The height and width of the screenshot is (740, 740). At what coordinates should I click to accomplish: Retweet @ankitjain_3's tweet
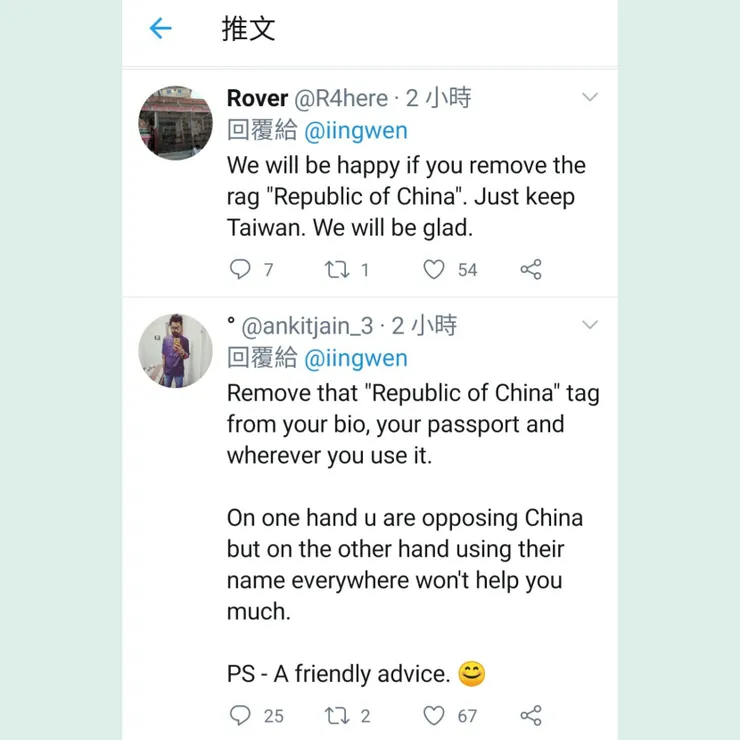(335, 715)
